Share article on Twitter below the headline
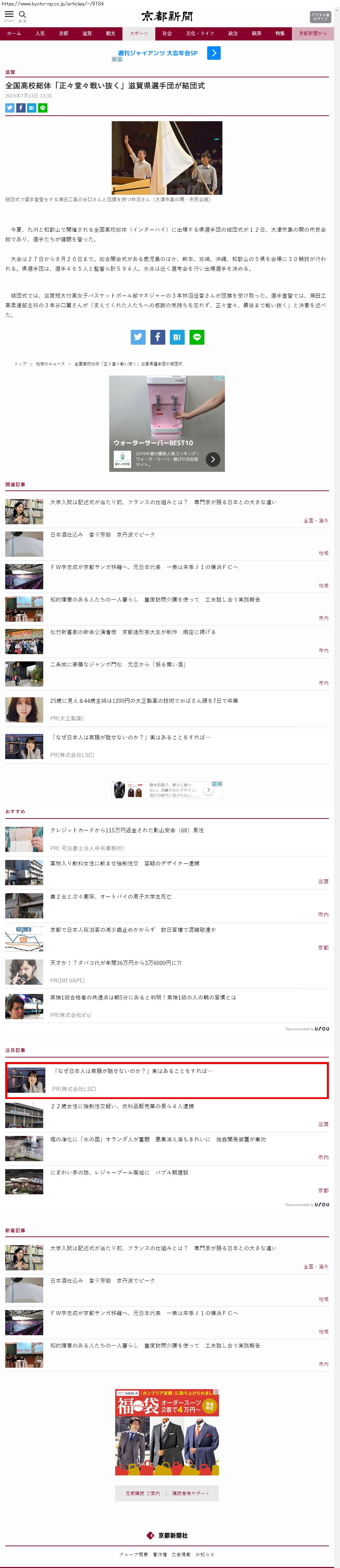This screenshot has height=1568, width=340. click(x=10, y=108)
